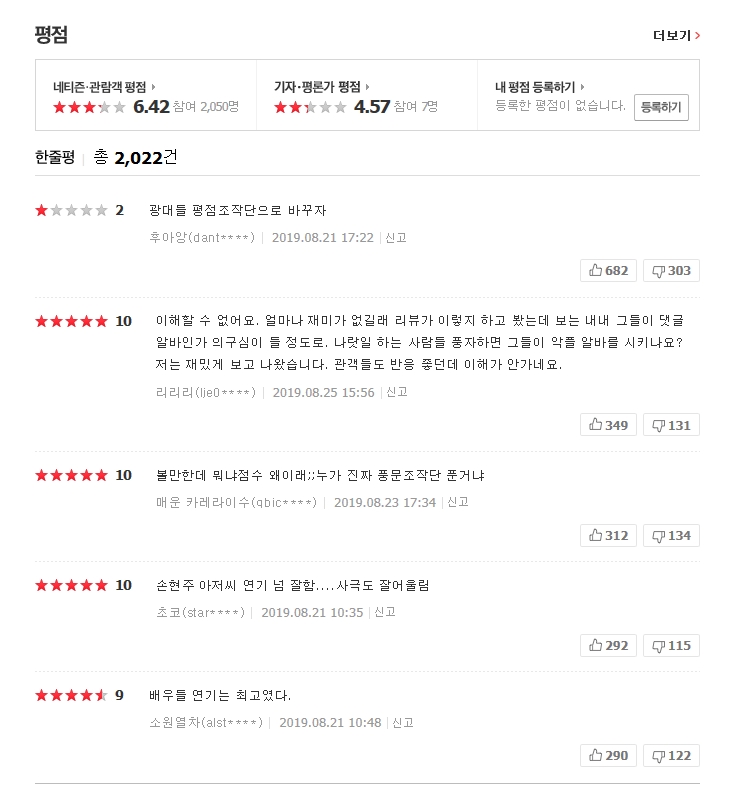738x796 pixels.
Task: Open 더보기 to see more ratings
Action: pos(676,35)
